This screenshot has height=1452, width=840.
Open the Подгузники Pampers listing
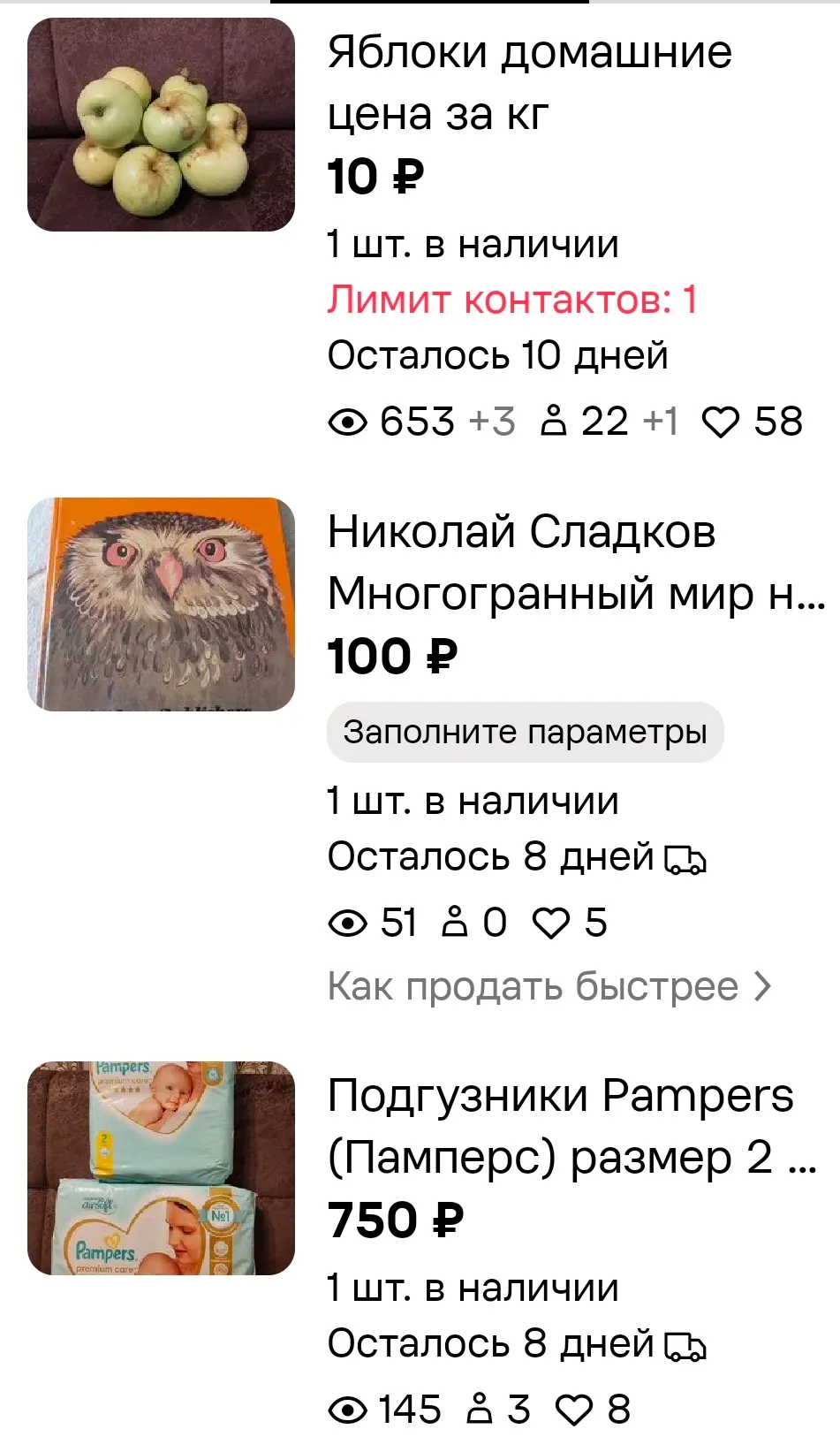[572, 1126]
